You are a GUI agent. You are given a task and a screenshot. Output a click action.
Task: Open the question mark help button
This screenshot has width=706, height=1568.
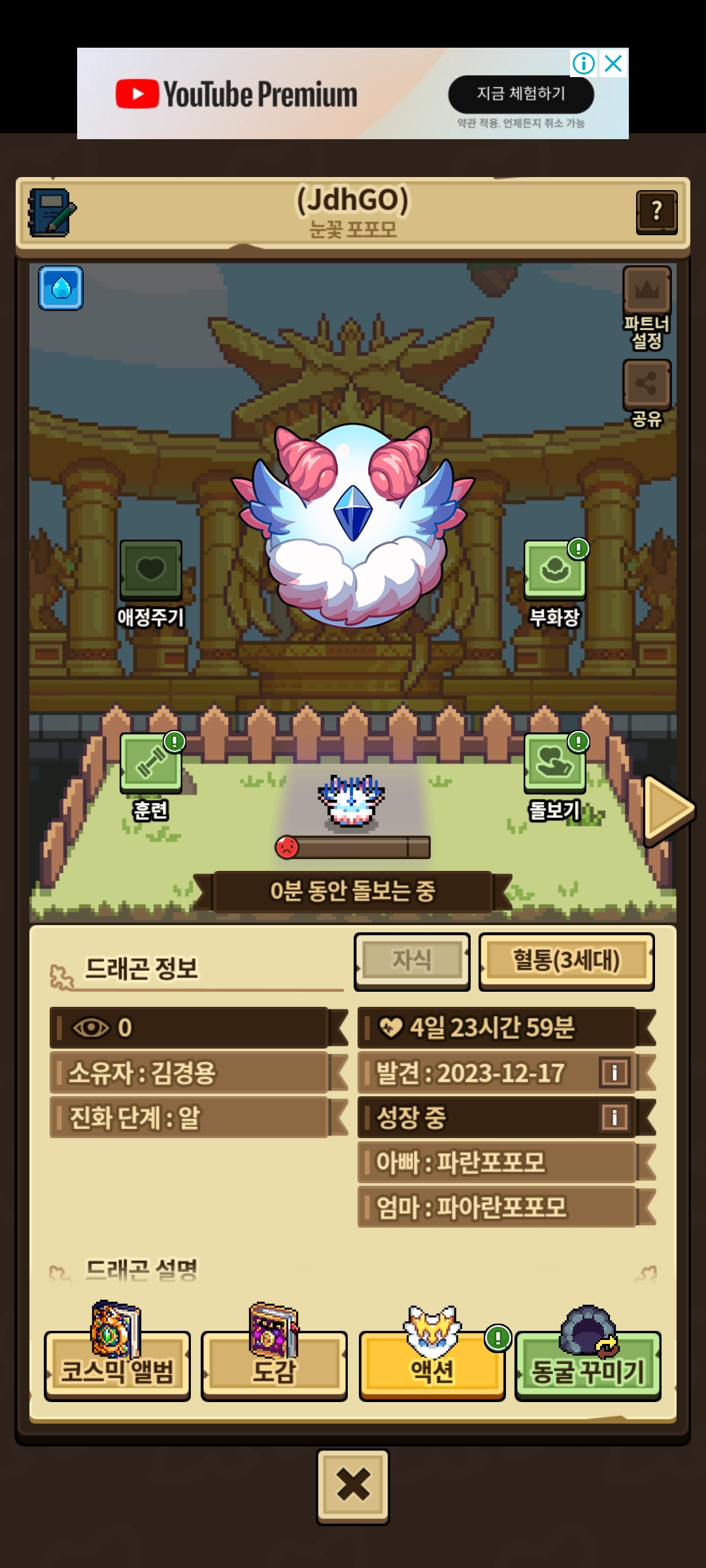656,212
